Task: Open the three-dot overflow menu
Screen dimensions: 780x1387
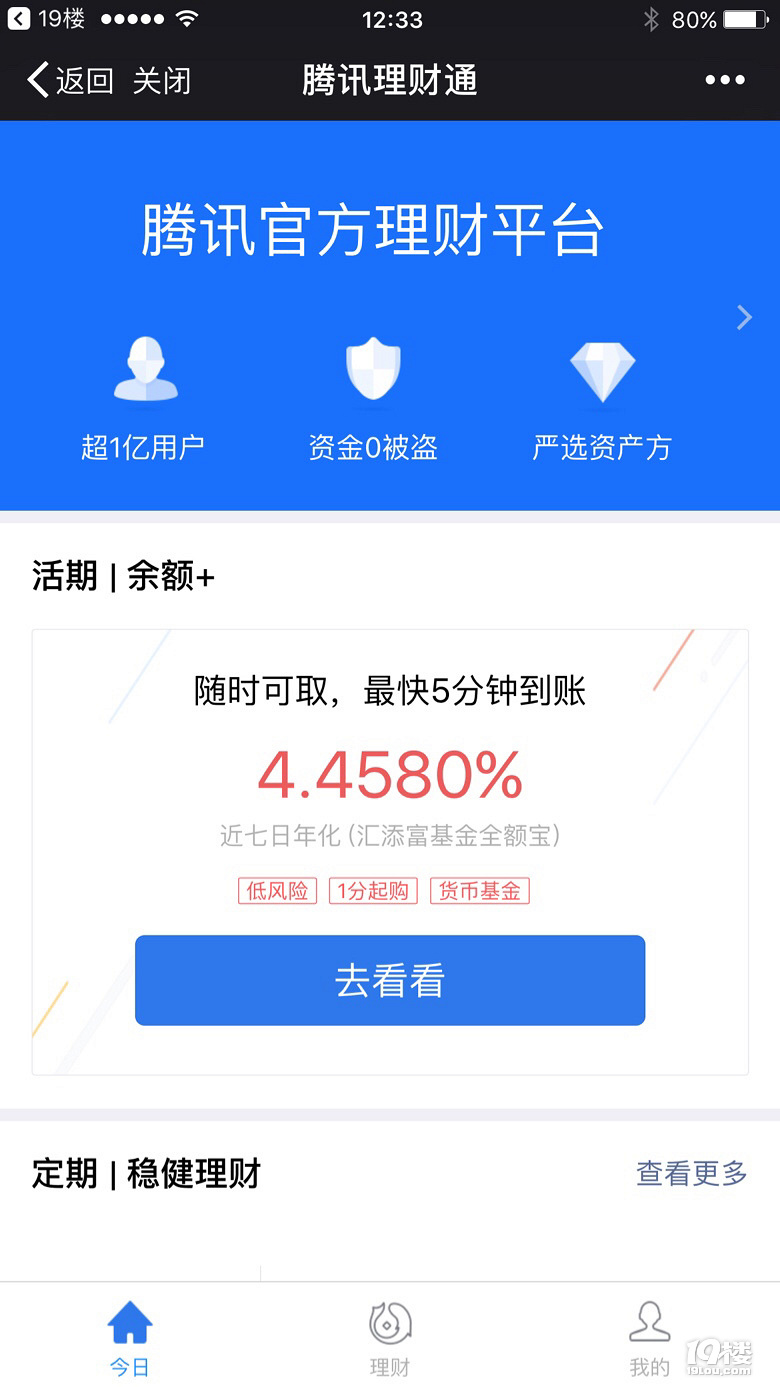Action: [724, 80]
